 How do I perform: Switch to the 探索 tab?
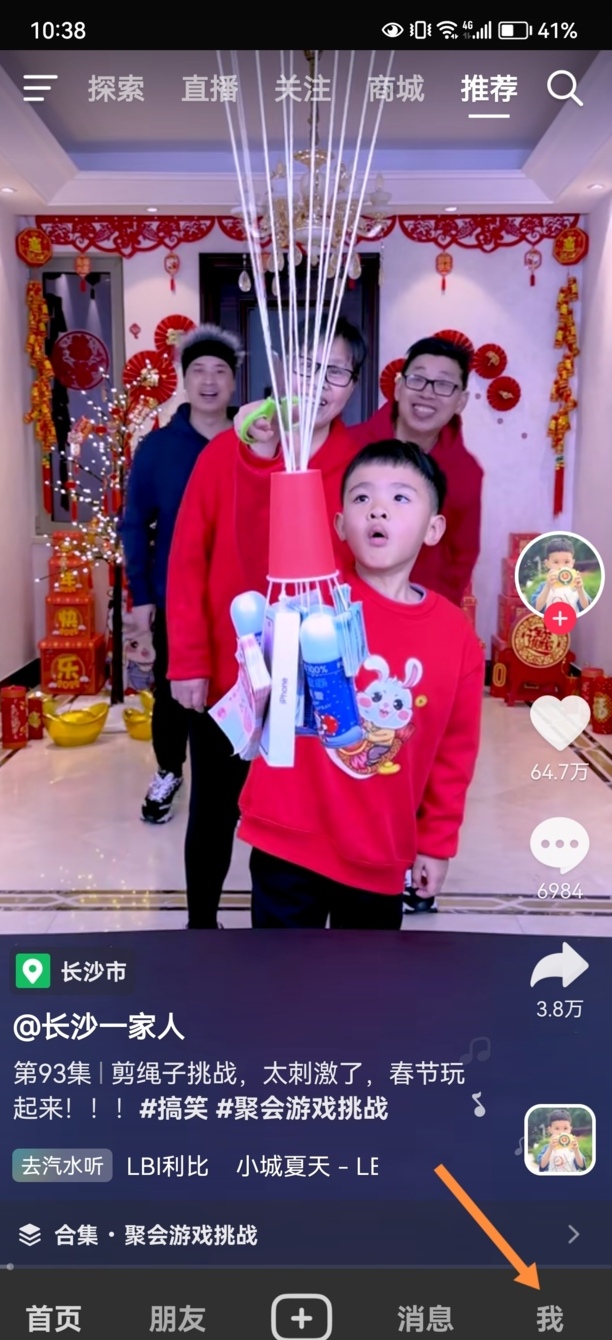(116, 88)
